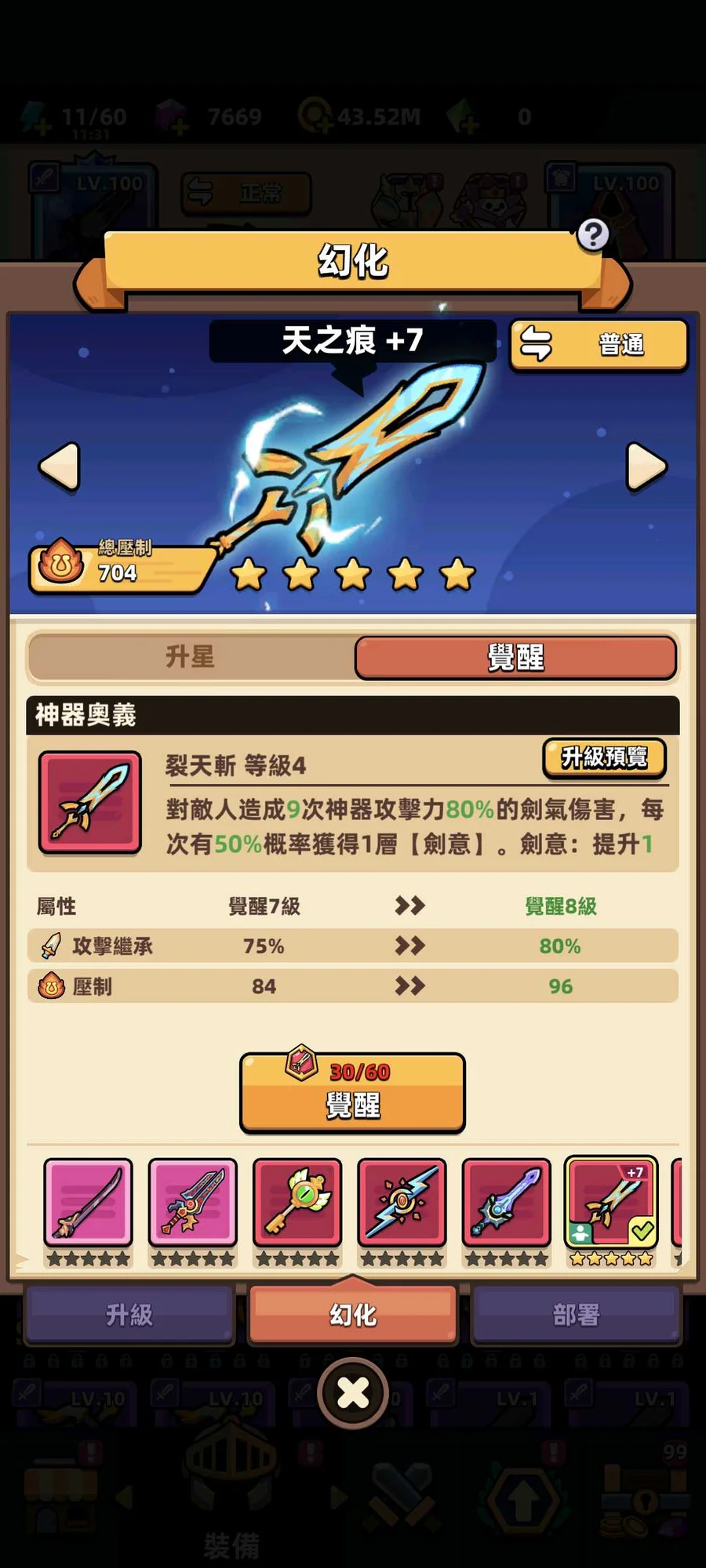The image size is (706, 1568).
Task: Show the next weapon with right arrow
Action: pyautogui.click(x=646, y=466)
